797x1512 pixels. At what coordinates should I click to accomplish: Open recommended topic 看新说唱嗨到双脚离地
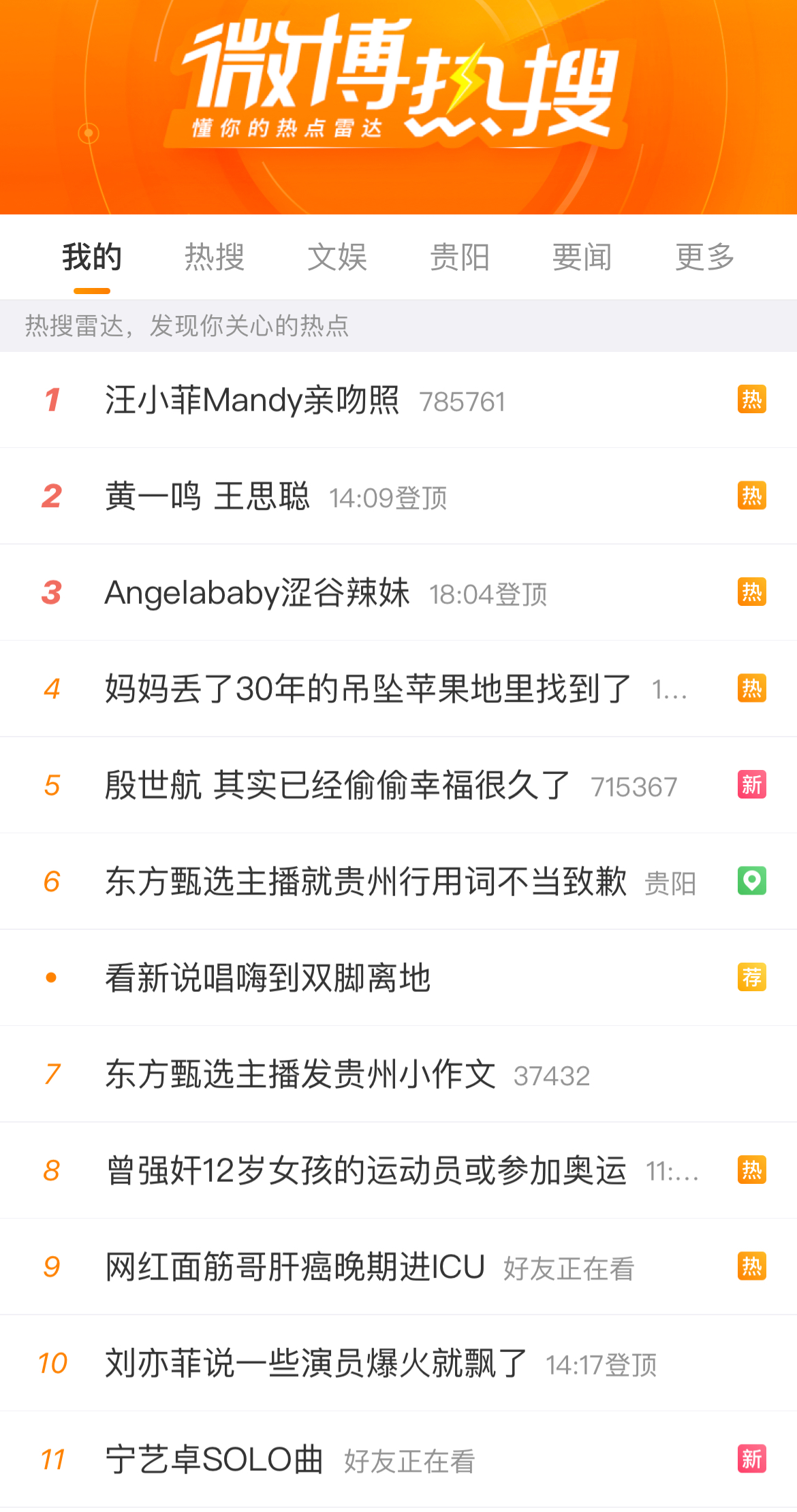point(268,978)
